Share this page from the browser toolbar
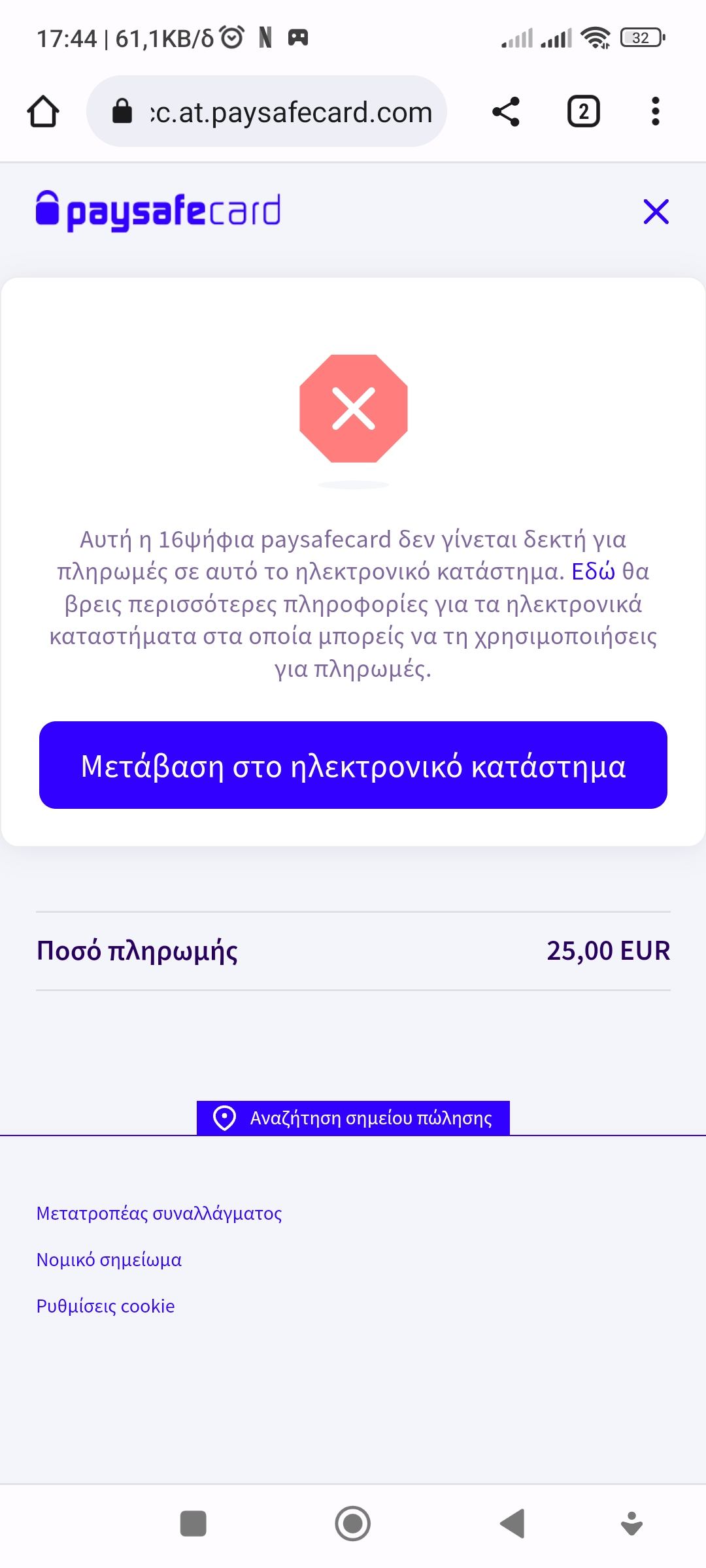The width and height of the screenshot is (706, 1568). point(505,112)
